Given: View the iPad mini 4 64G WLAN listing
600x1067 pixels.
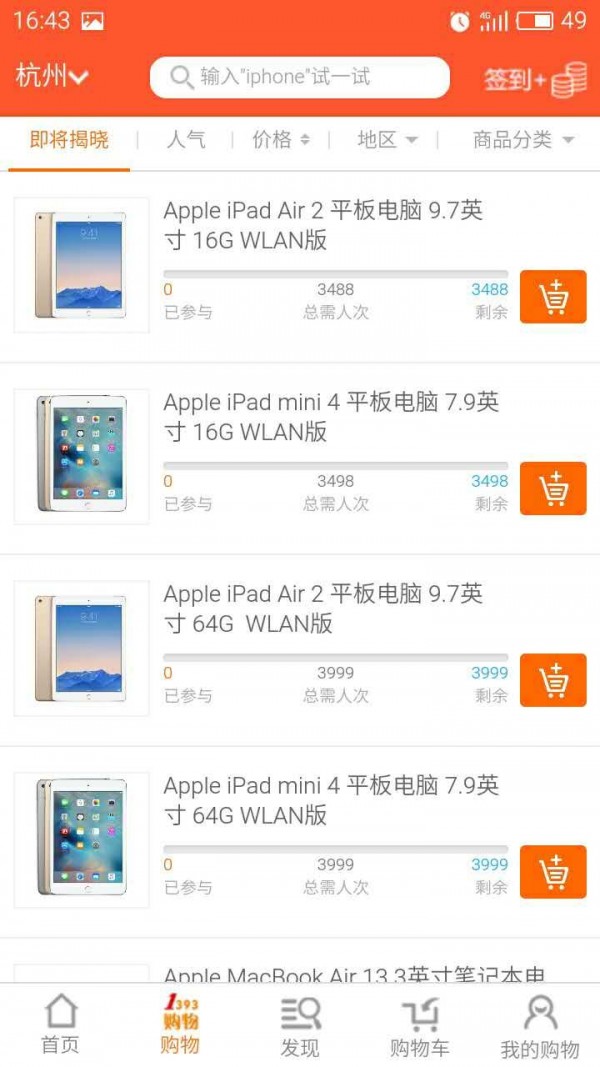Looking at the screenshot, I should pyautogui.click(x=331, y=800).
